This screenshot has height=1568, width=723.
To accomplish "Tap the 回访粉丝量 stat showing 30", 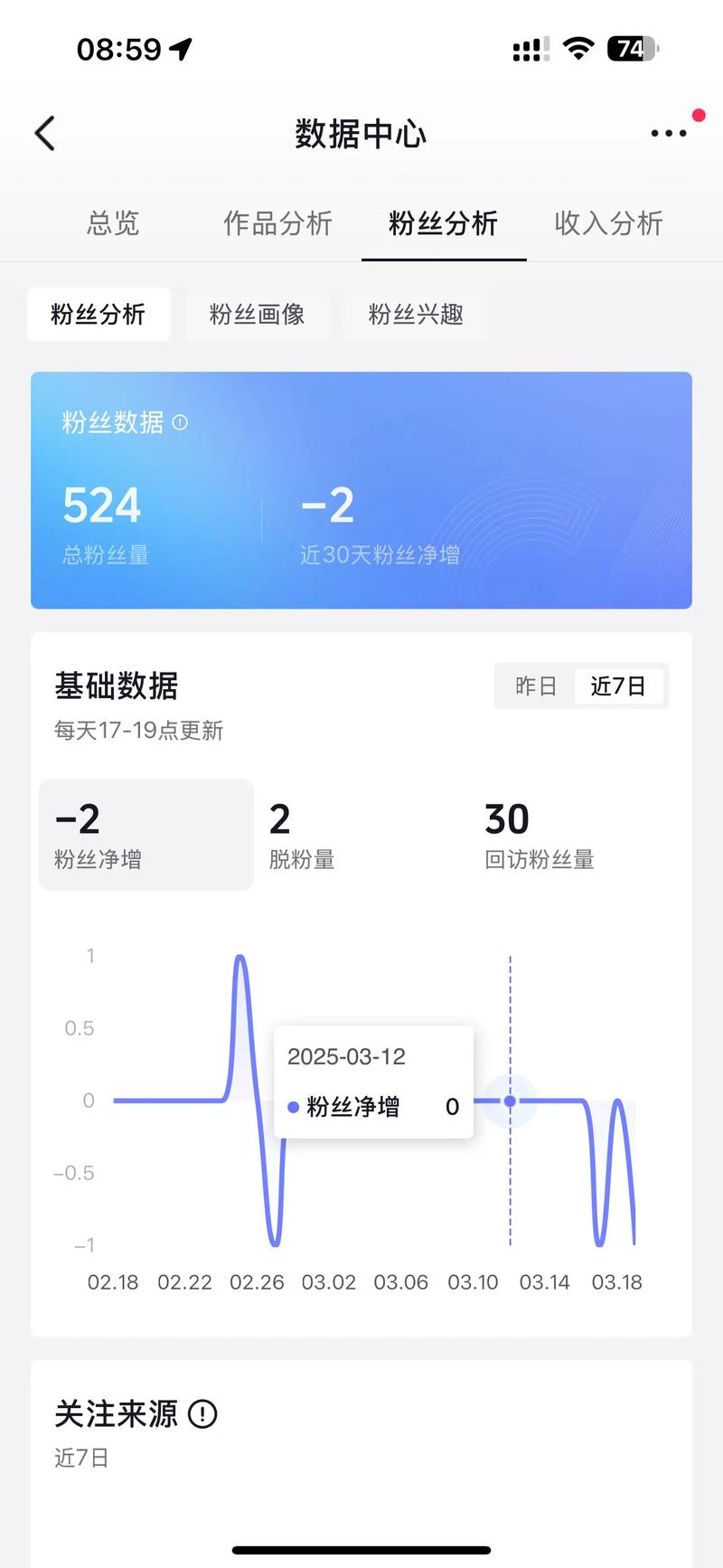I will point(539,834).
